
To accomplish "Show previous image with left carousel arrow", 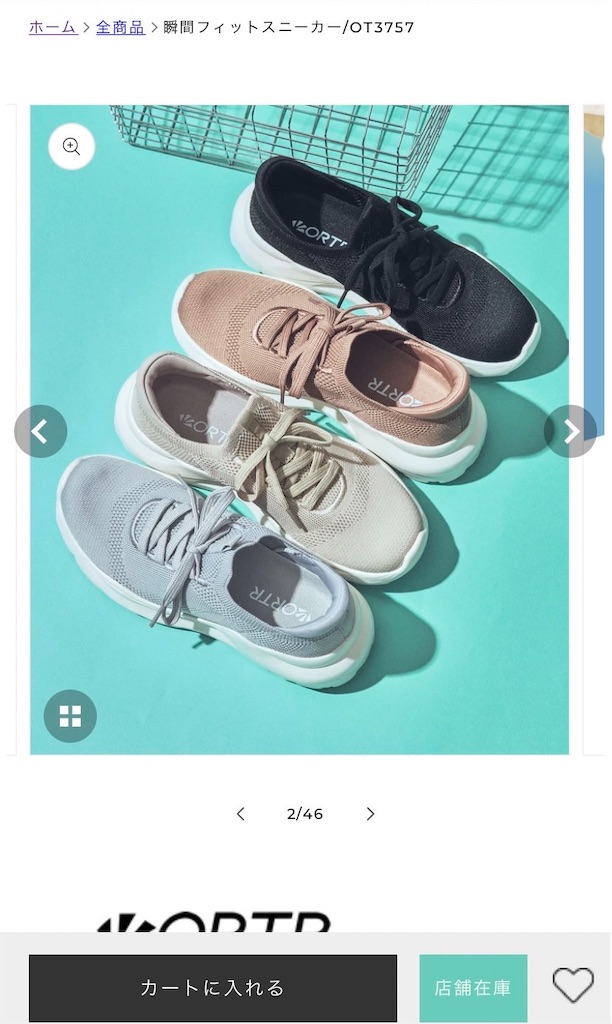I will pyautogui.click(x=40, y=431).
